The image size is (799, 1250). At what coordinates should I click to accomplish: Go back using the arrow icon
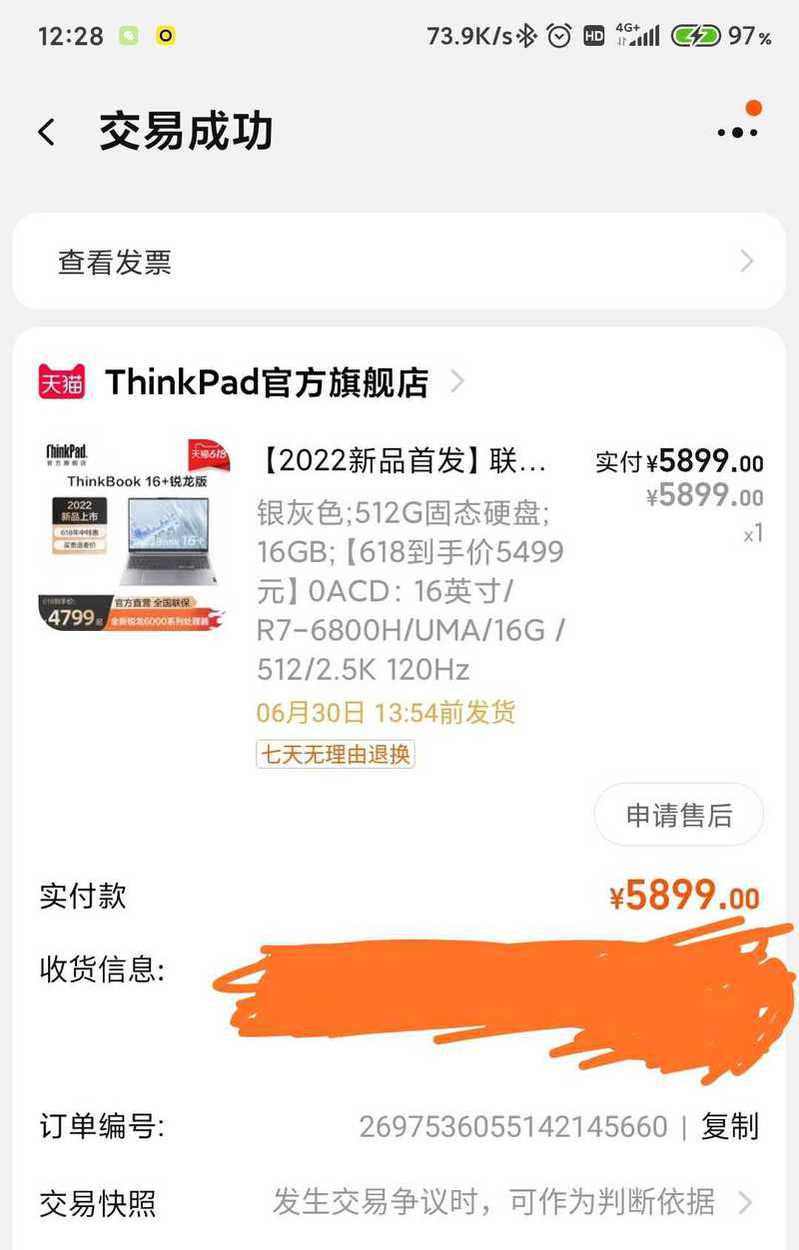point(47,132)
